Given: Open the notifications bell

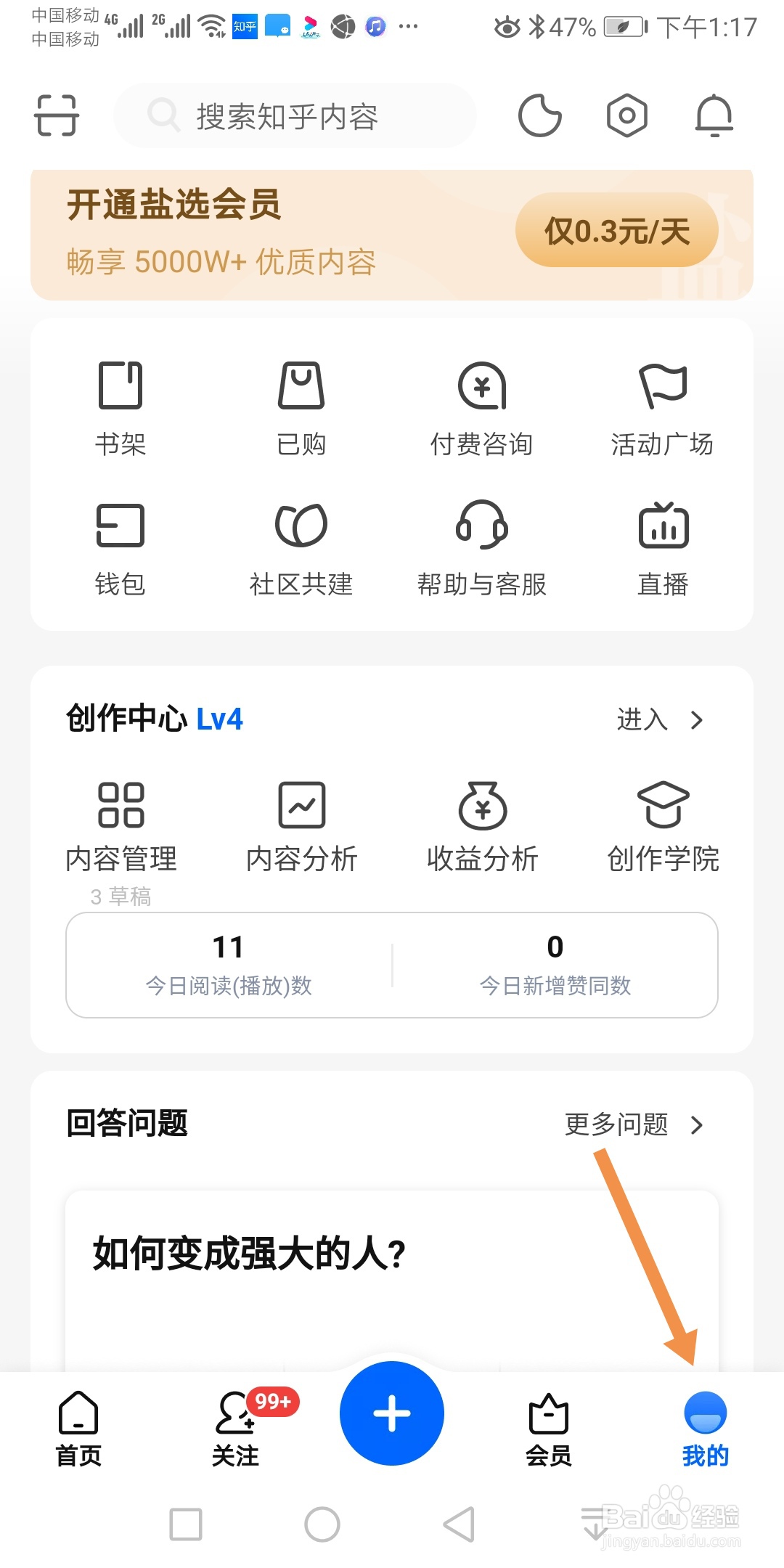Looking at the screenshot, I should pos(714,115).
